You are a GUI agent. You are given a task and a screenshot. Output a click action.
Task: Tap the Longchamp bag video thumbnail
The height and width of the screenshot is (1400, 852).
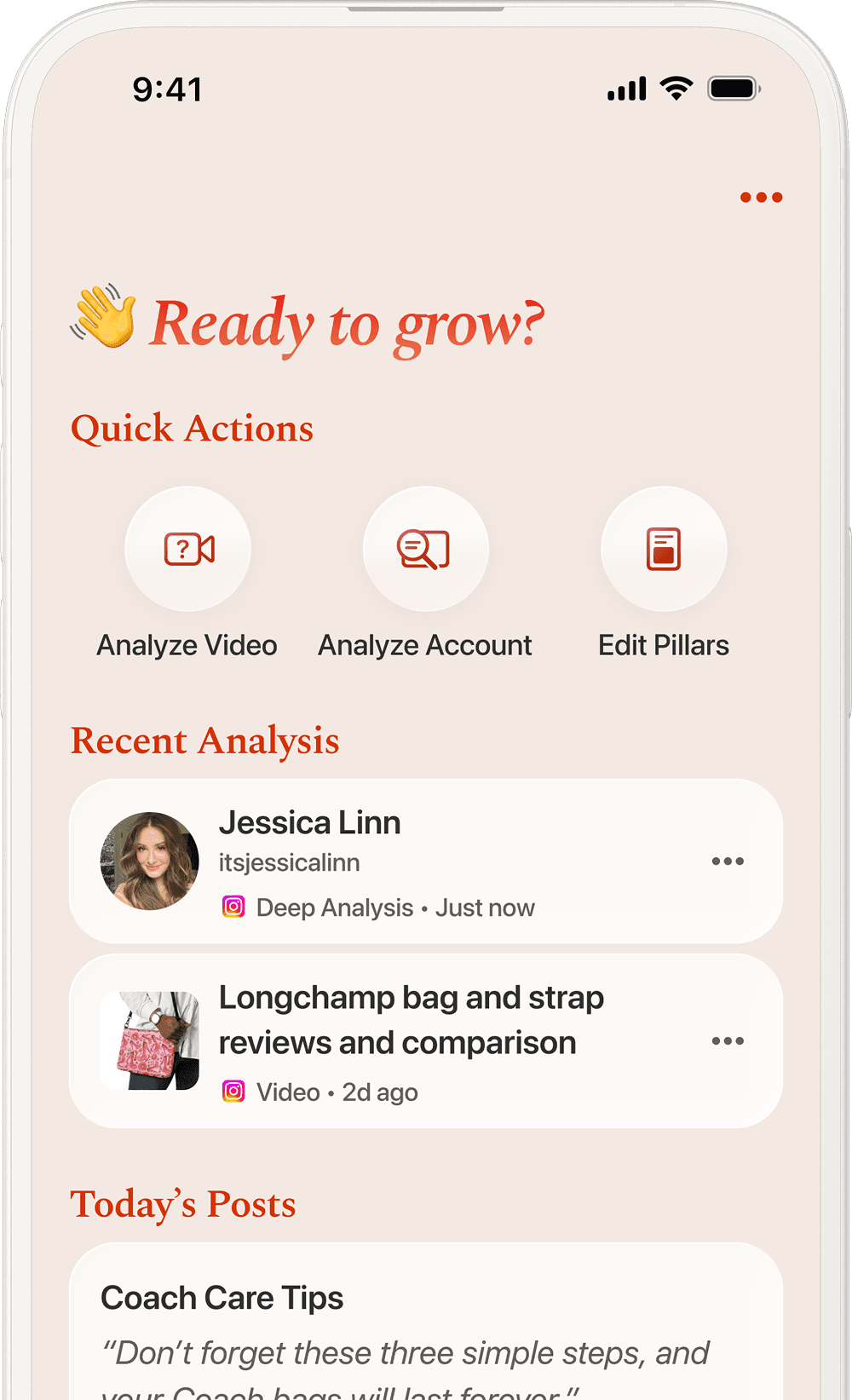click(x=151, y=1040)
